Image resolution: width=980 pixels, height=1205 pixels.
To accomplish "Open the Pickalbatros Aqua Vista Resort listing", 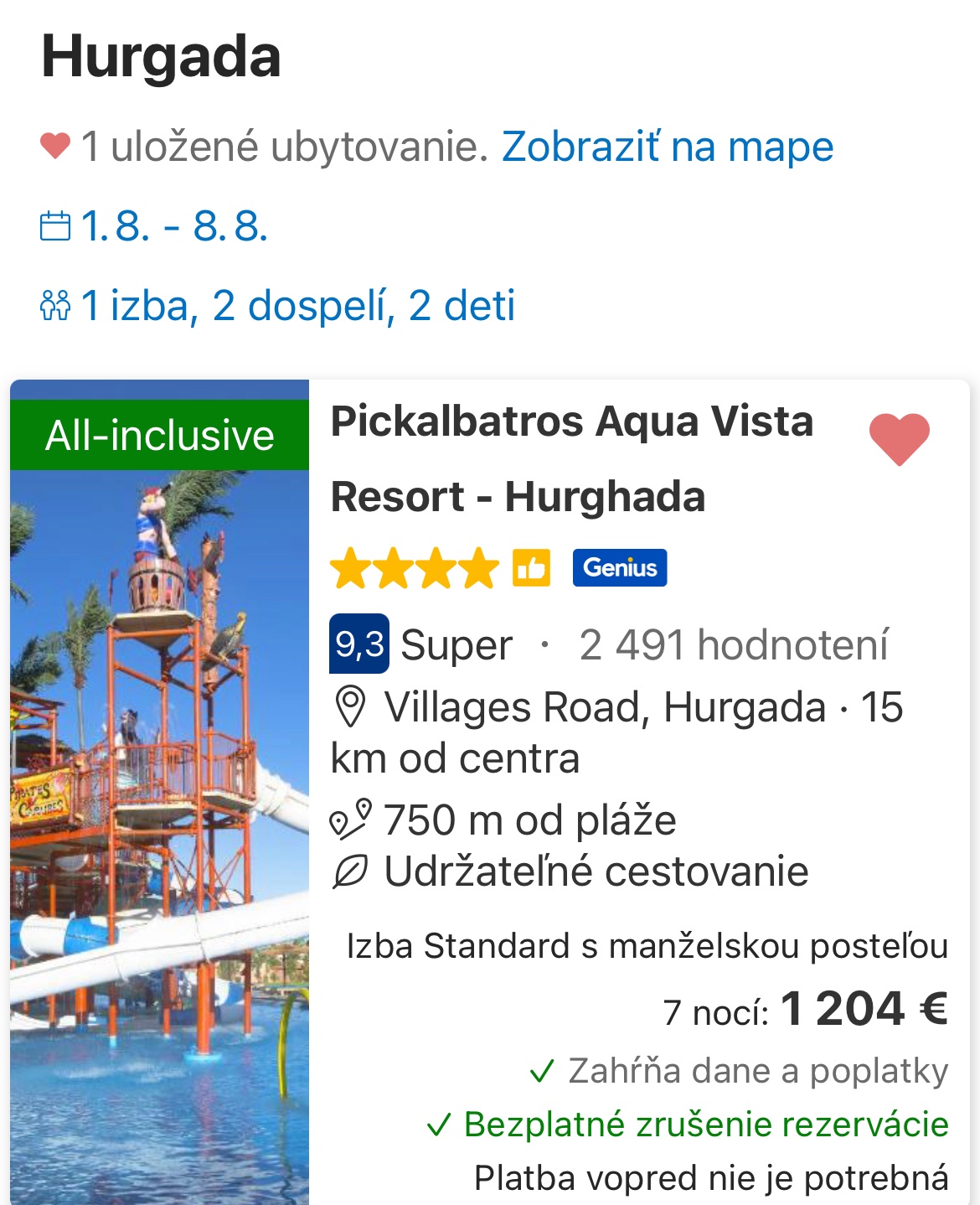I will pyautogui.click(x=571, y=458).
